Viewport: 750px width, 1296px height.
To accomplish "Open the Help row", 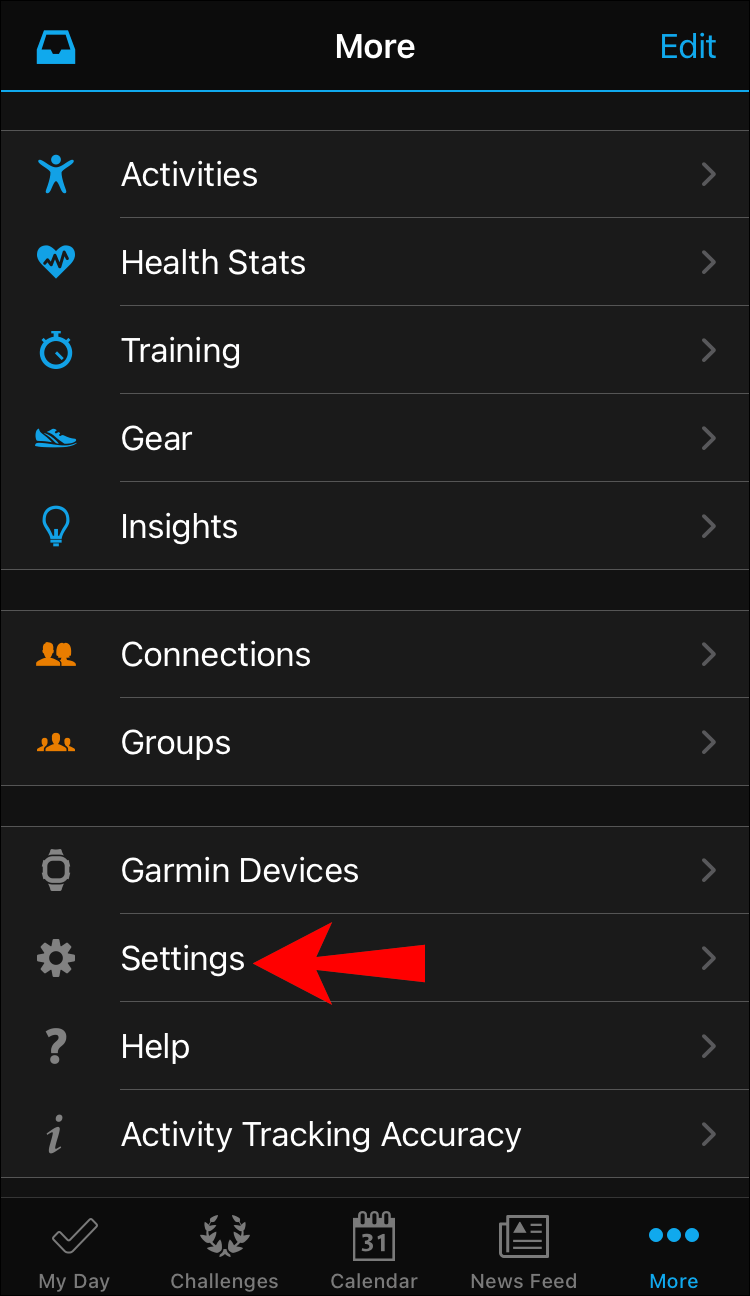I will pyautogui.click(x=375, y=1046).
